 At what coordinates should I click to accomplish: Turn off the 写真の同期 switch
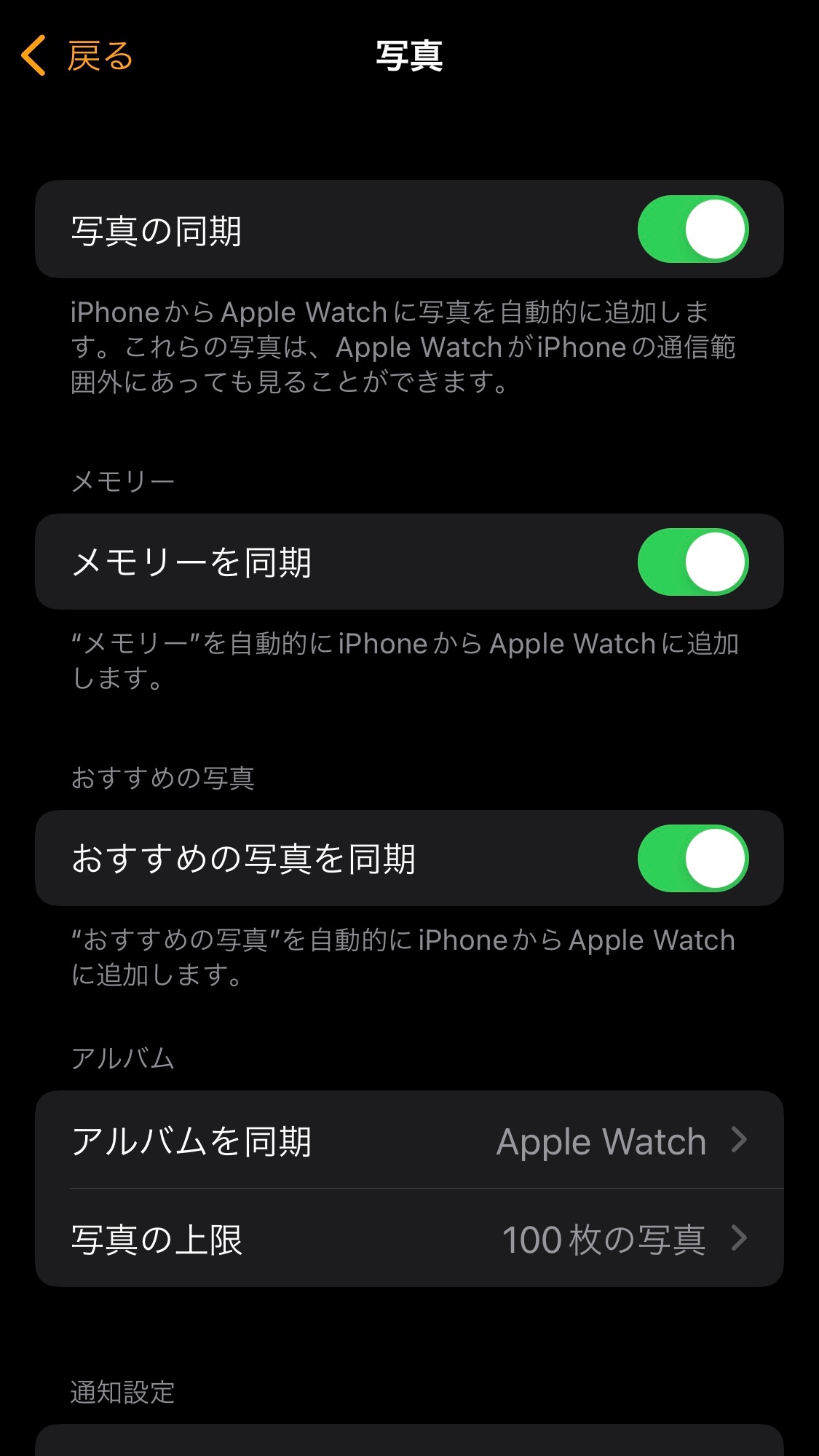(692, 229)
